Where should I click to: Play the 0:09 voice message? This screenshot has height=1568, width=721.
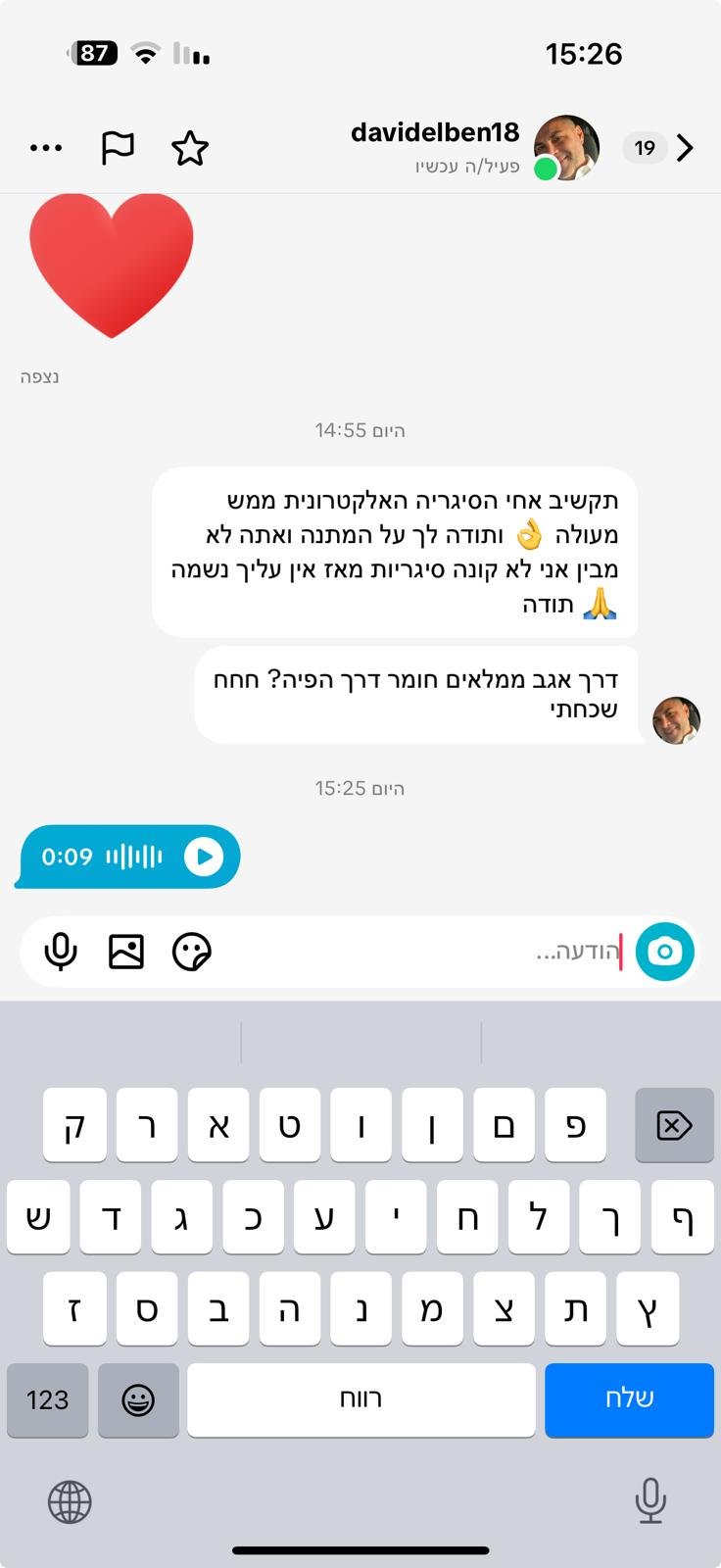[204, 857]
